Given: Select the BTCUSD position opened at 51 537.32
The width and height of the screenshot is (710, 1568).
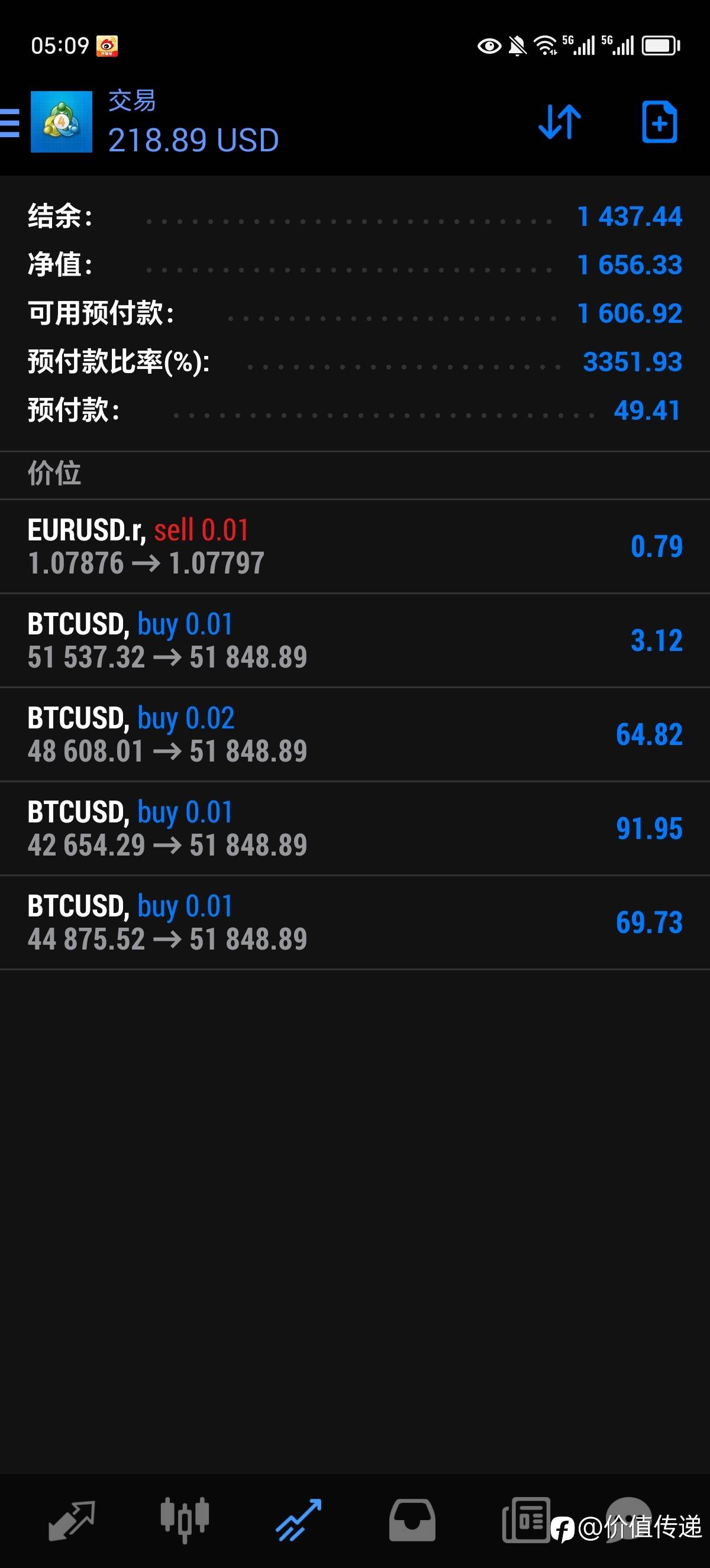Looking at the screenshot, I should click(x=354, y=640).
